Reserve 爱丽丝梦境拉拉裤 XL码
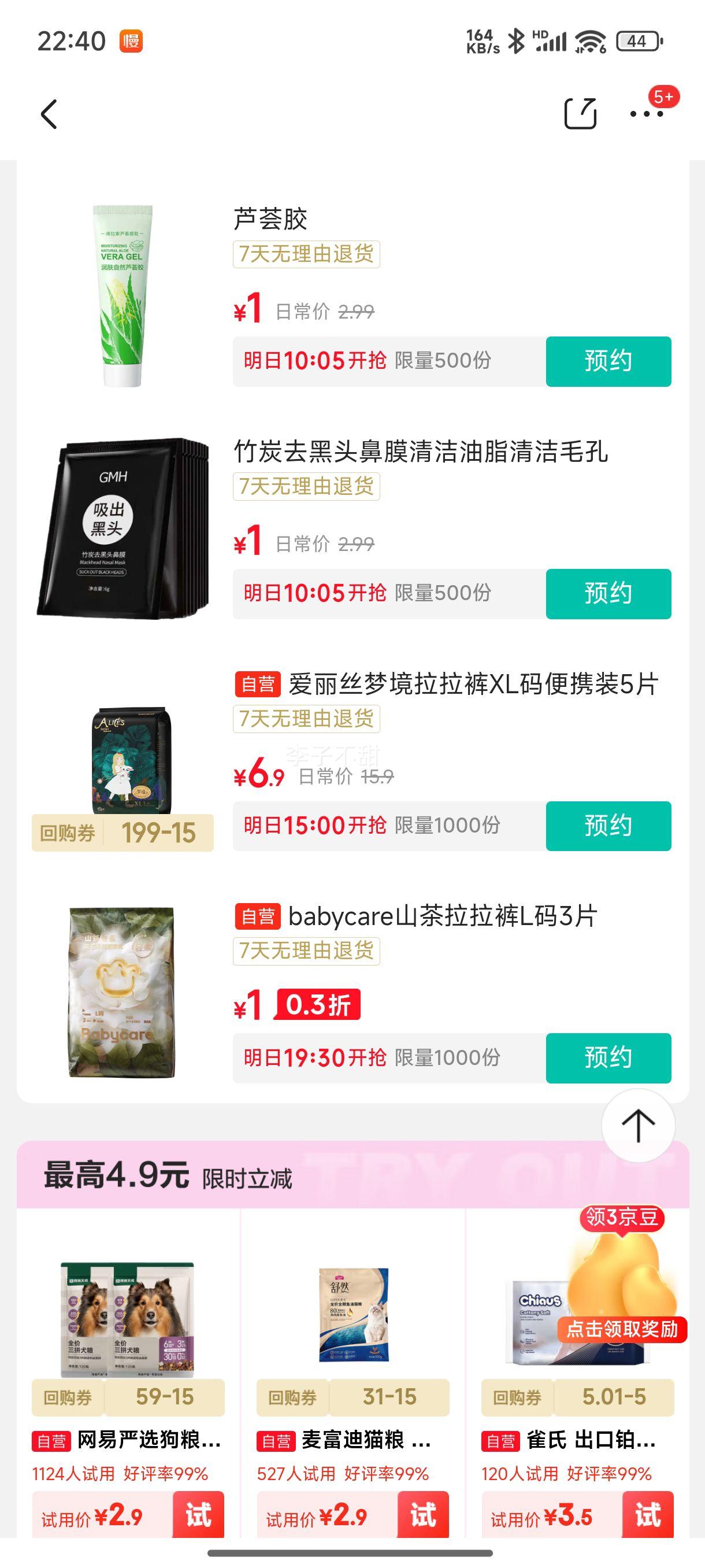 608,826
